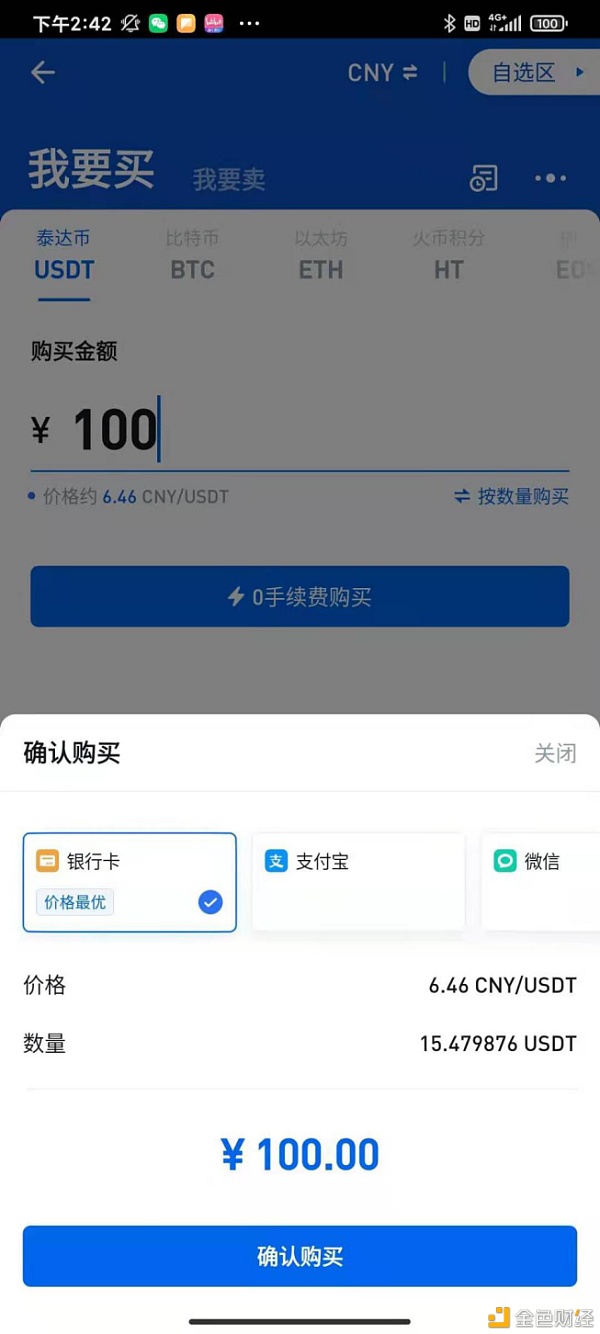
Task: Tap 确认购买 to confirm the purchase
Action: [300, 1256]
